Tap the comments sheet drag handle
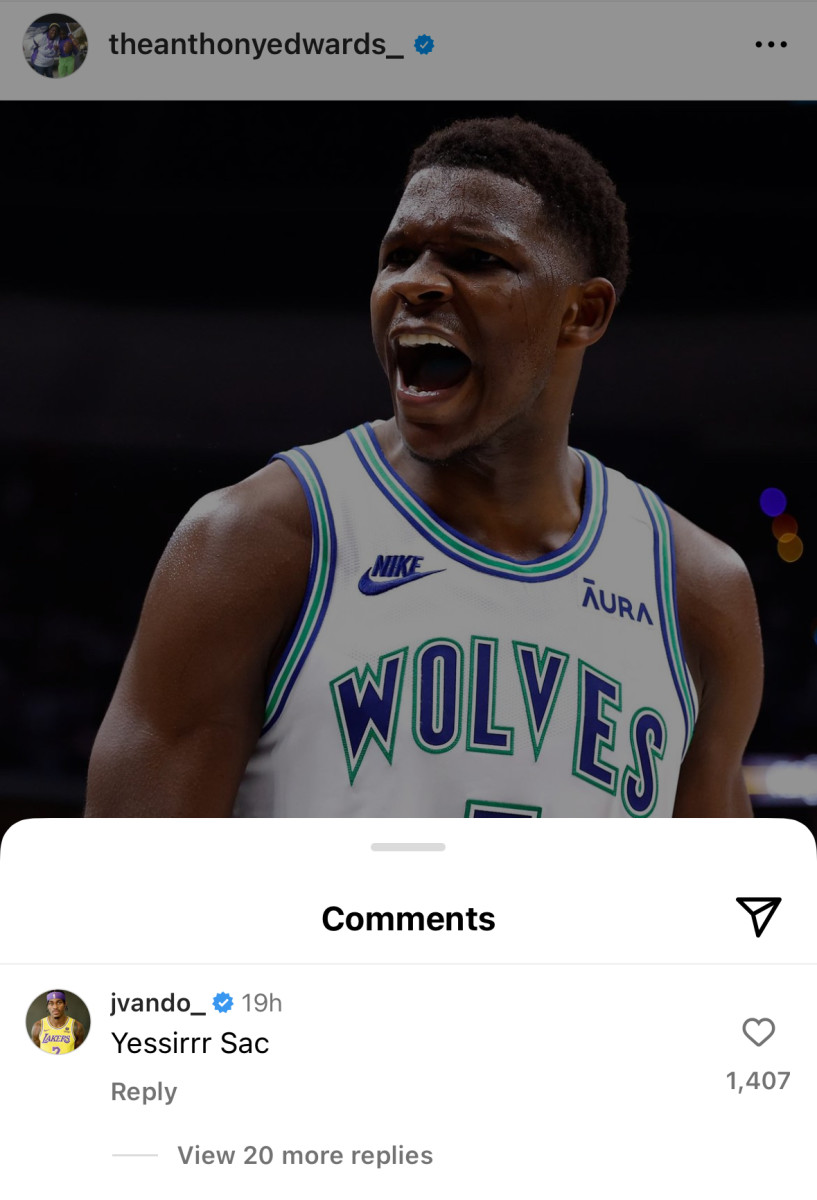Screen dimensions: 817x1200 click(x=408, y=847)
